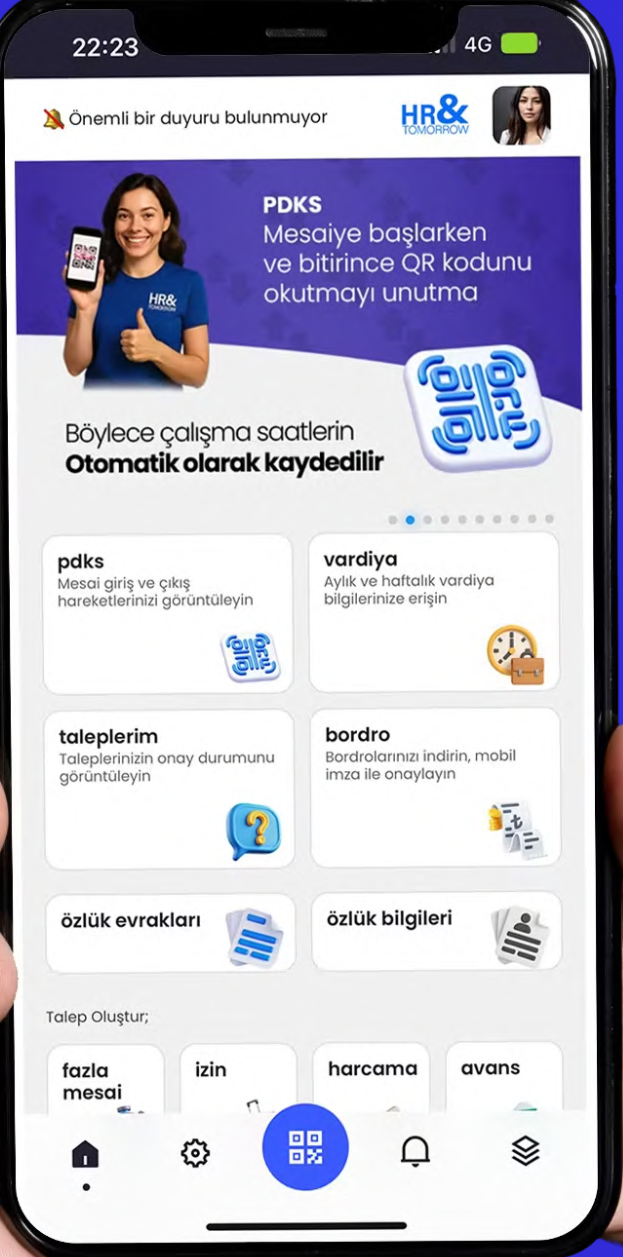Open the settings gear tab
The height and width of the screenshot is (1257, 623).
(x=195, y=1153)
